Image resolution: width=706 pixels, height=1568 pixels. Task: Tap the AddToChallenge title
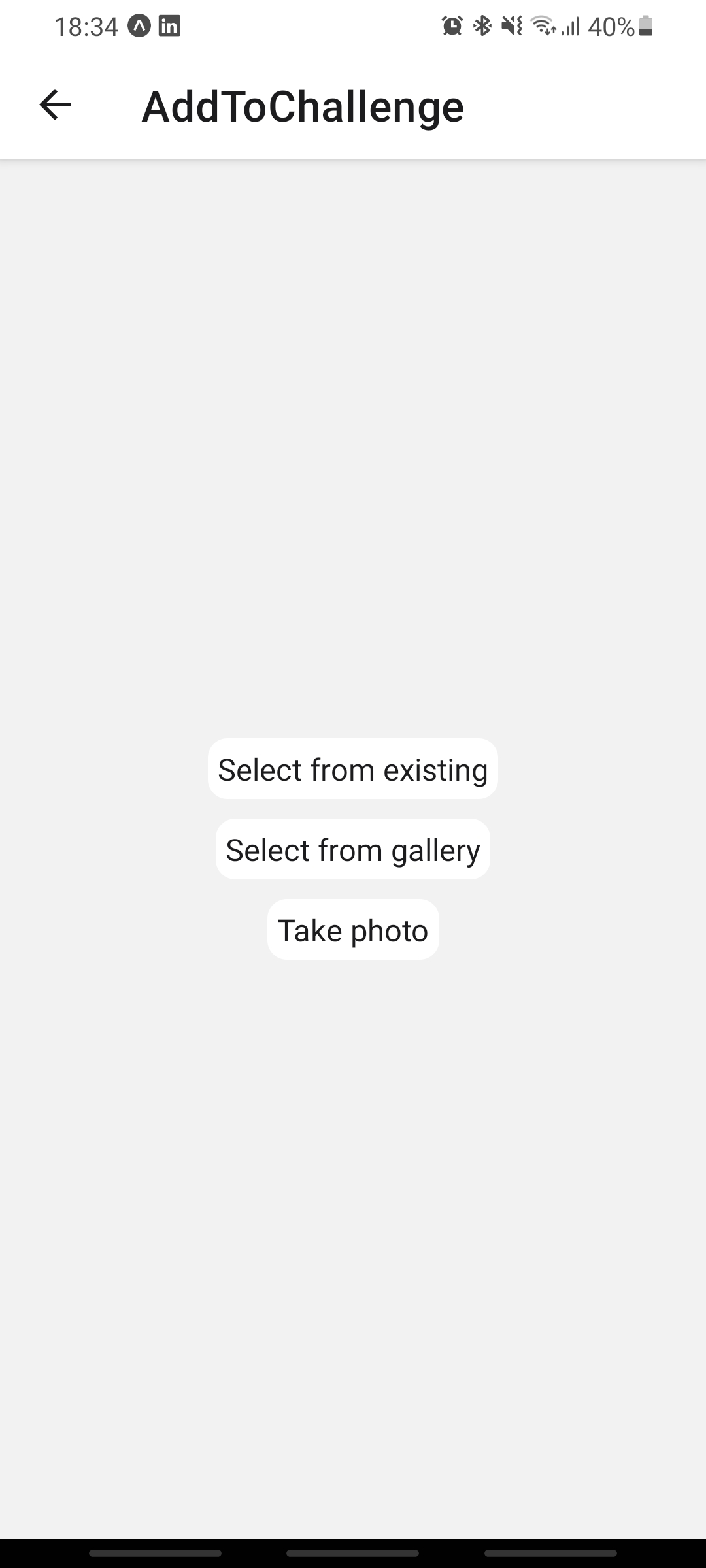click(303, 106)
